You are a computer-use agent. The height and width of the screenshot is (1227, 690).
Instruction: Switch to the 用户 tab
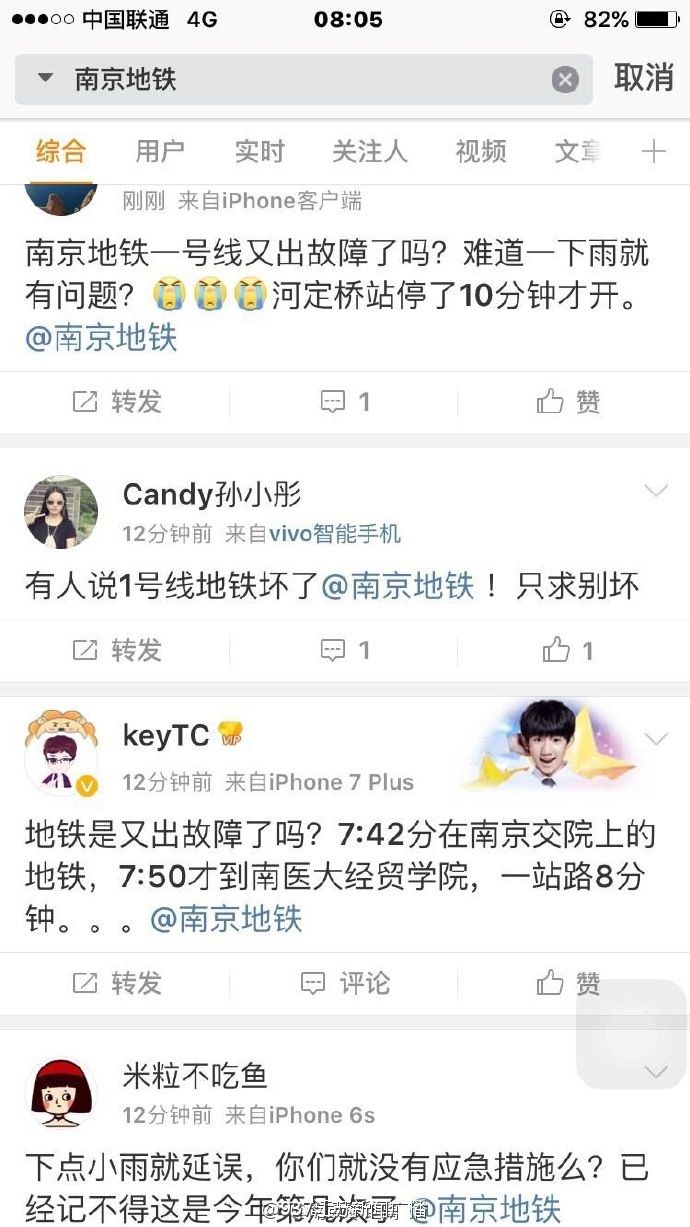click(160, 151)
